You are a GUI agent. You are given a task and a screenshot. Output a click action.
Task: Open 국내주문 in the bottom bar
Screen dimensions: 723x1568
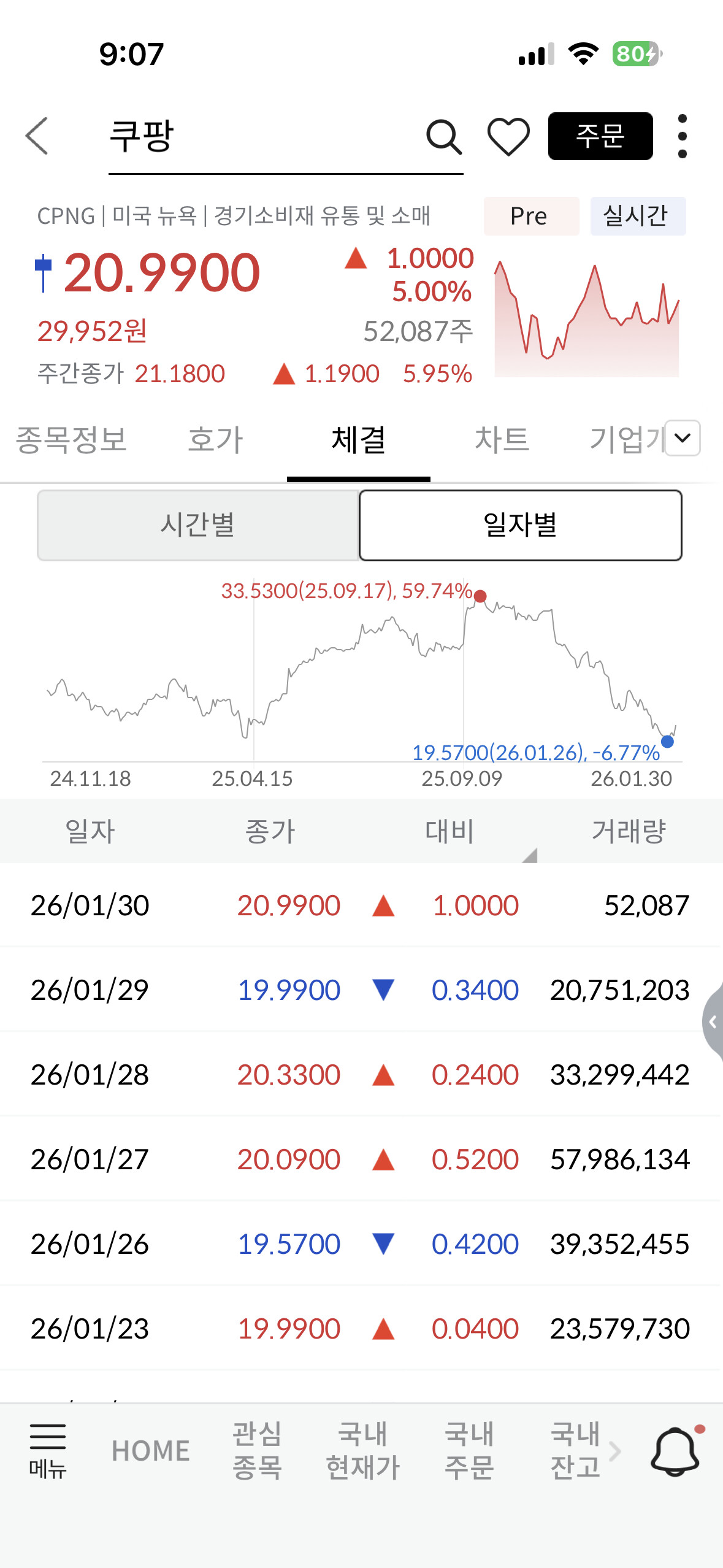click(x=469, y=1450)
